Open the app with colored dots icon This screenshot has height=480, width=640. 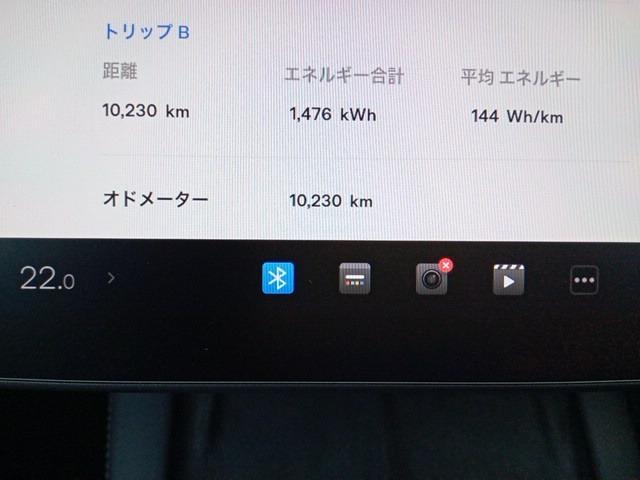point(354,279)
